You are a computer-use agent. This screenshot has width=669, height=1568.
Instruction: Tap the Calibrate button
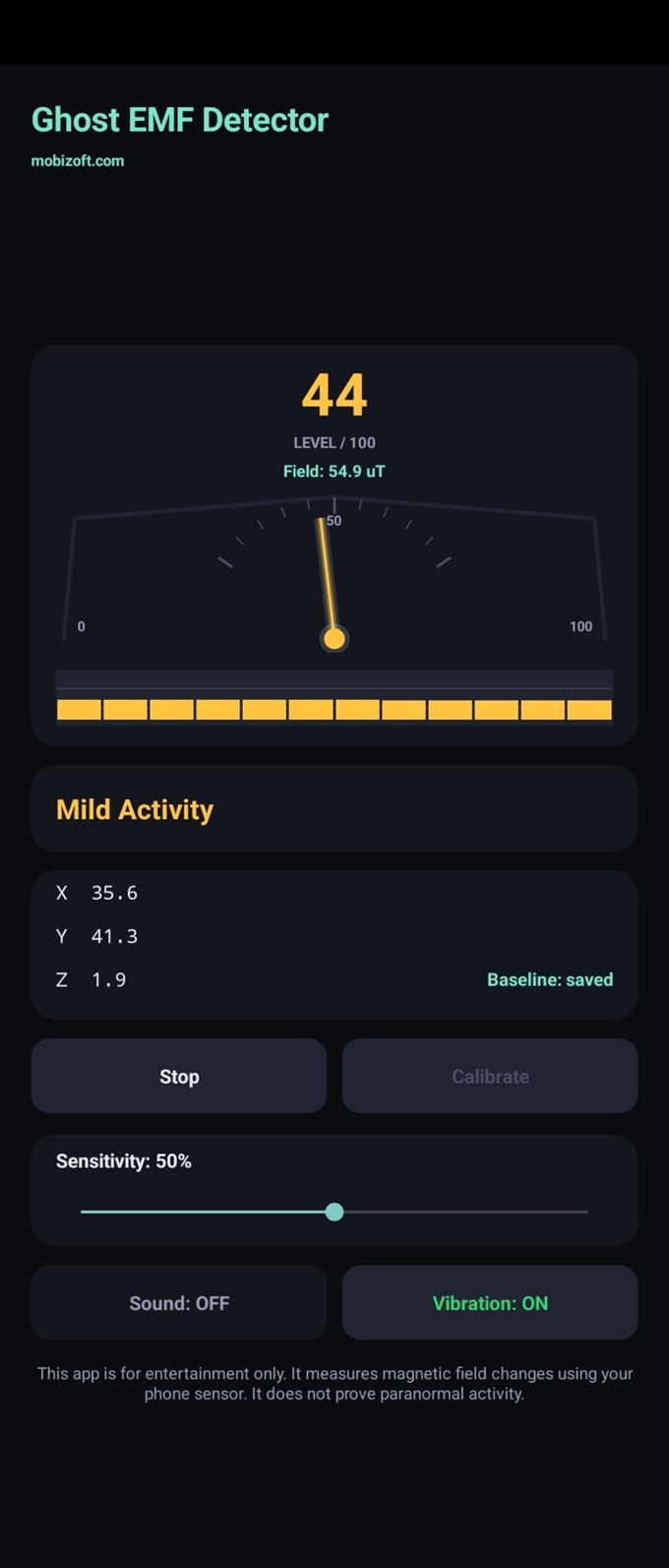click(490, 1076)
